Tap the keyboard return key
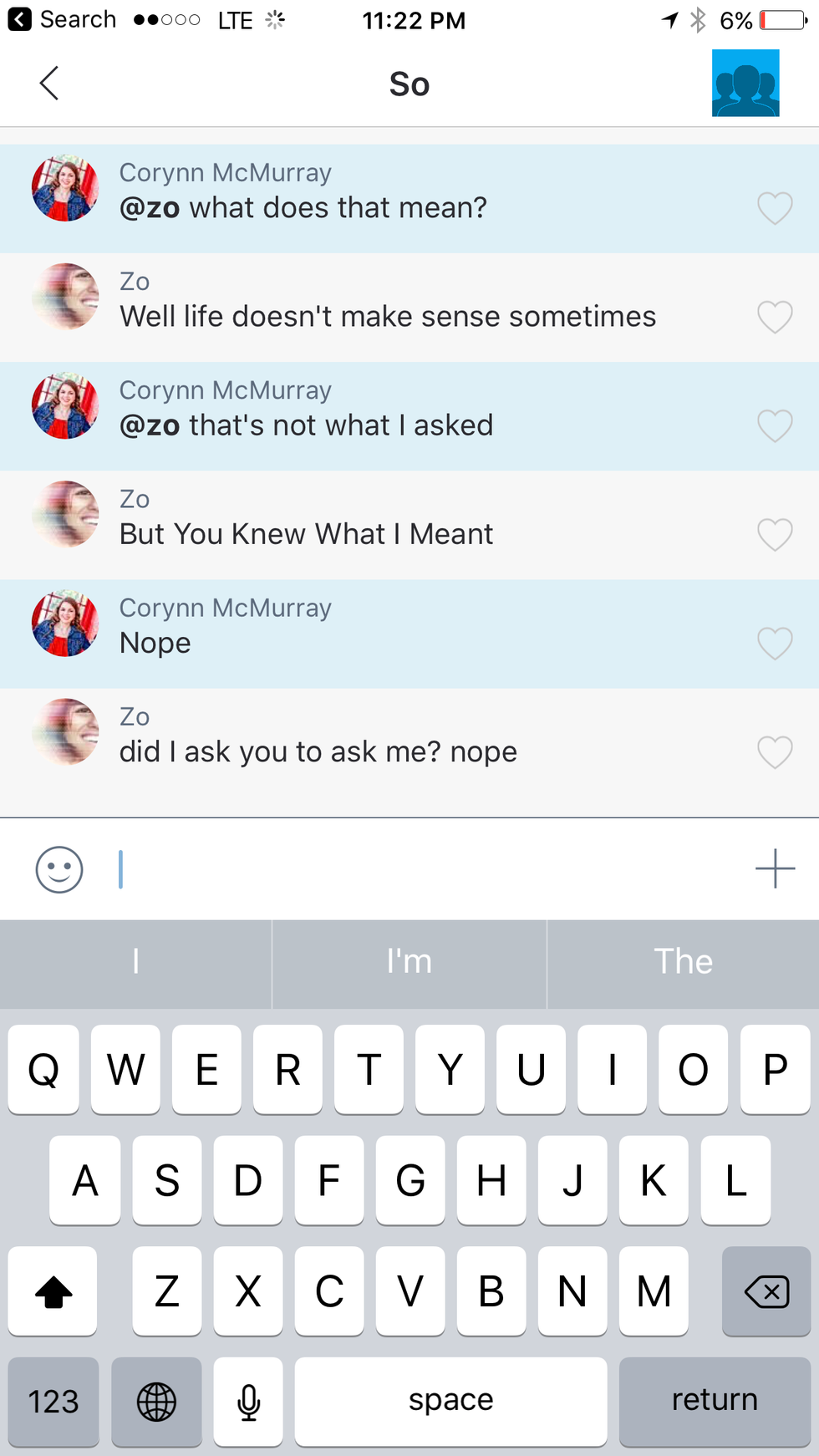Viewport: 819px width, 1456px height. (715, 1400)
